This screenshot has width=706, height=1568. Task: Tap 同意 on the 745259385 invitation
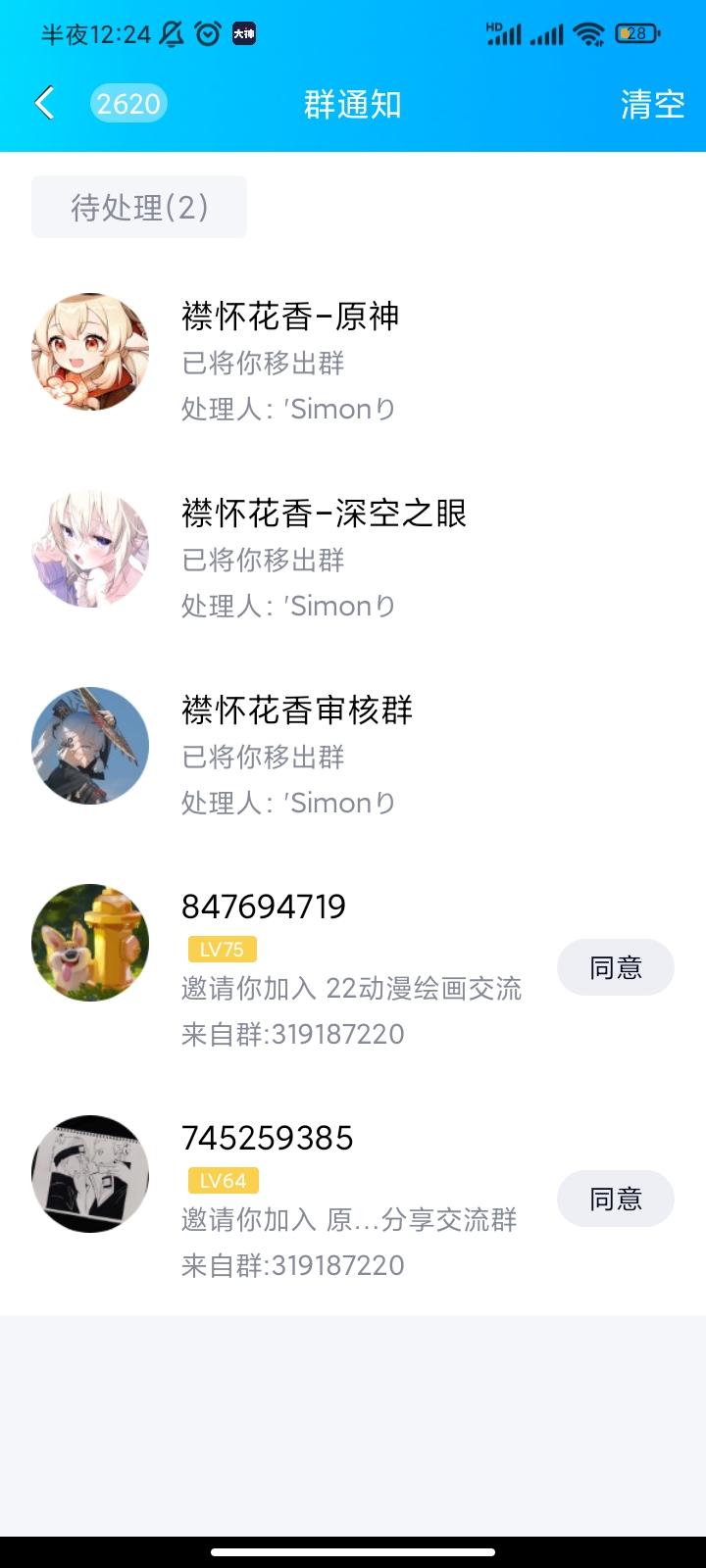tap(615, 1198)
